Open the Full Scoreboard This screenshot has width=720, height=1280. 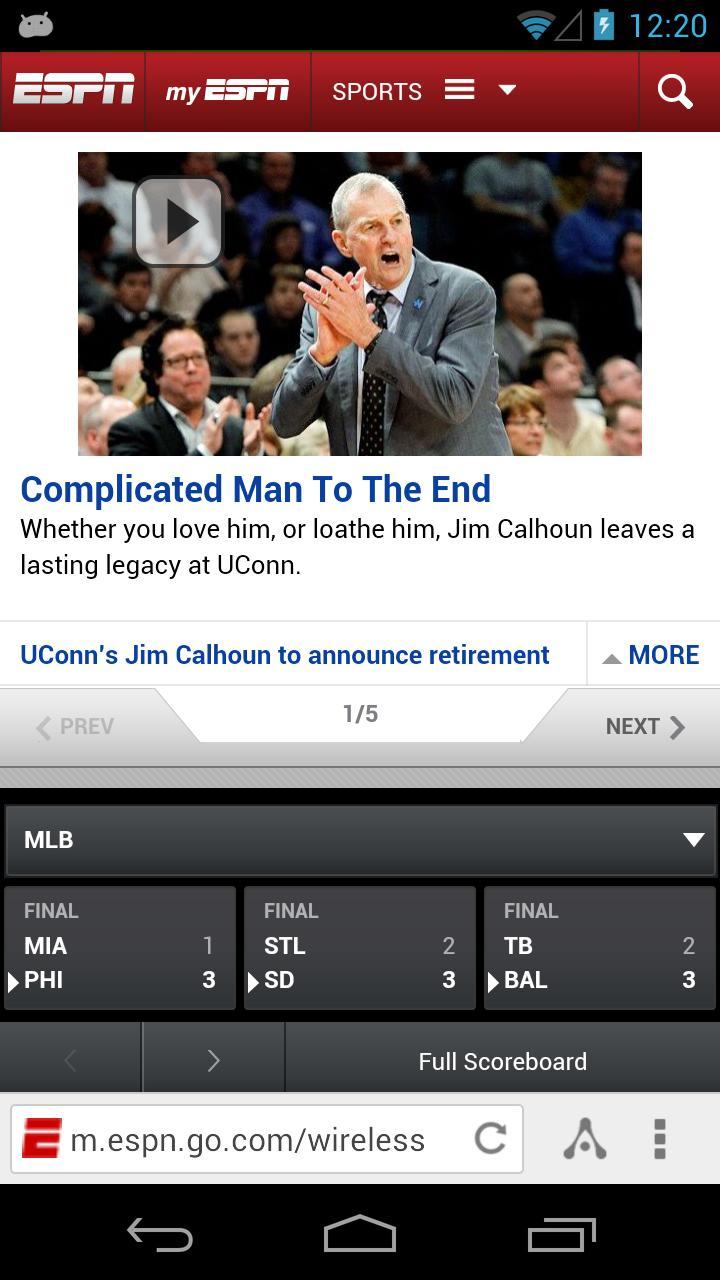(x=502, y=1061)
